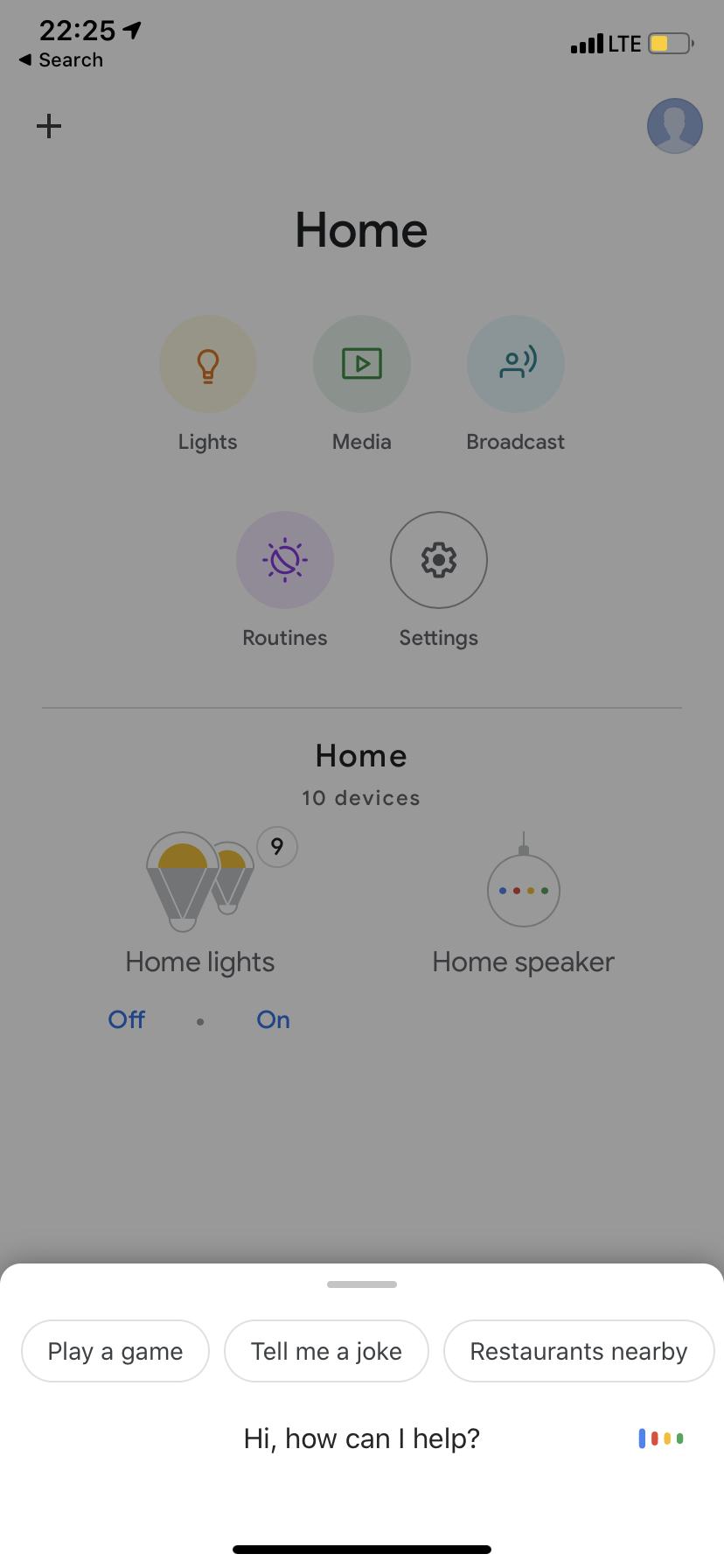Turn Home lights Off

point(127,1019)
